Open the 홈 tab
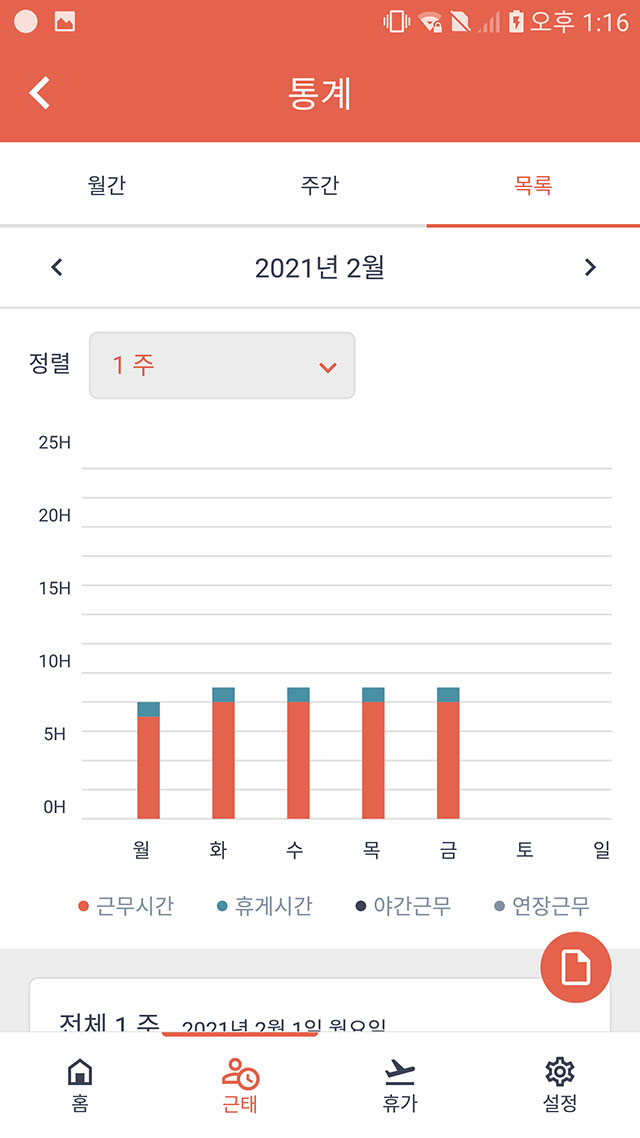640x1138 pixels. click(x=80, y=1084)
